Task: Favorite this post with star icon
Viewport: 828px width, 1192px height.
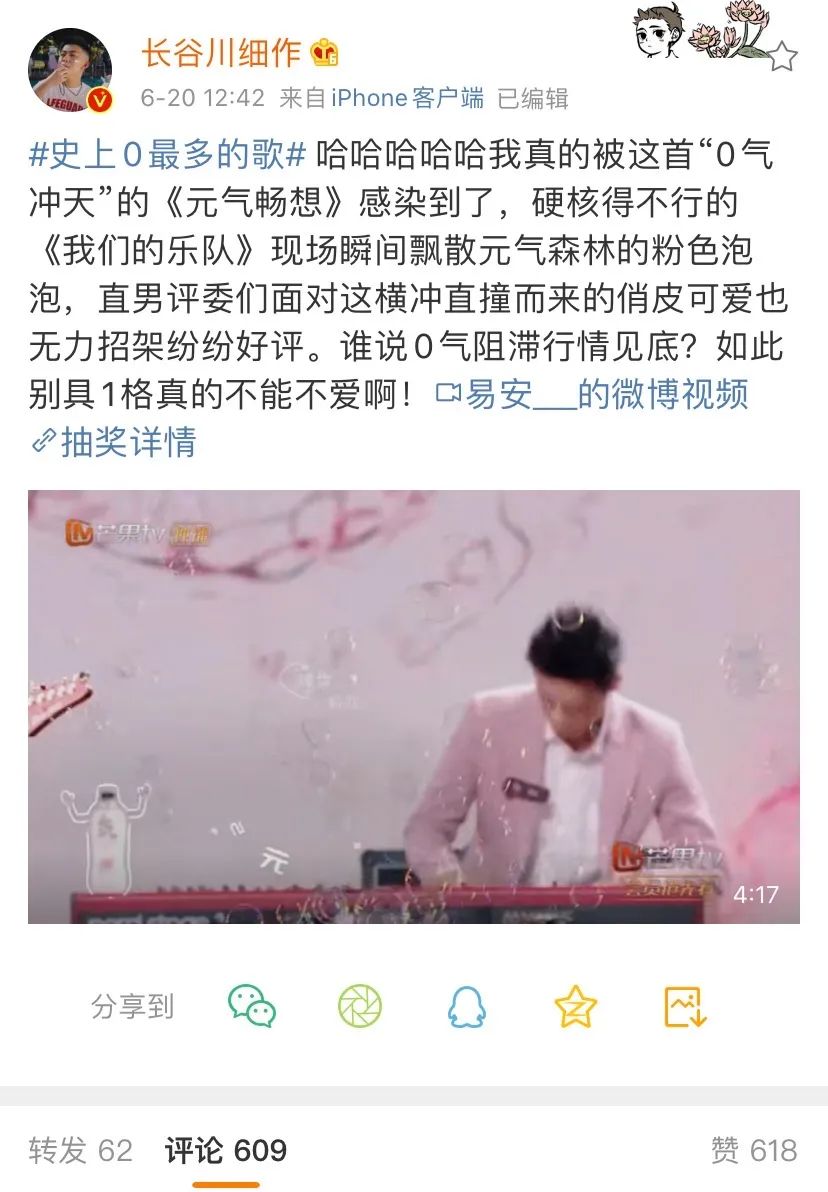Action: (x=782, y=56)
